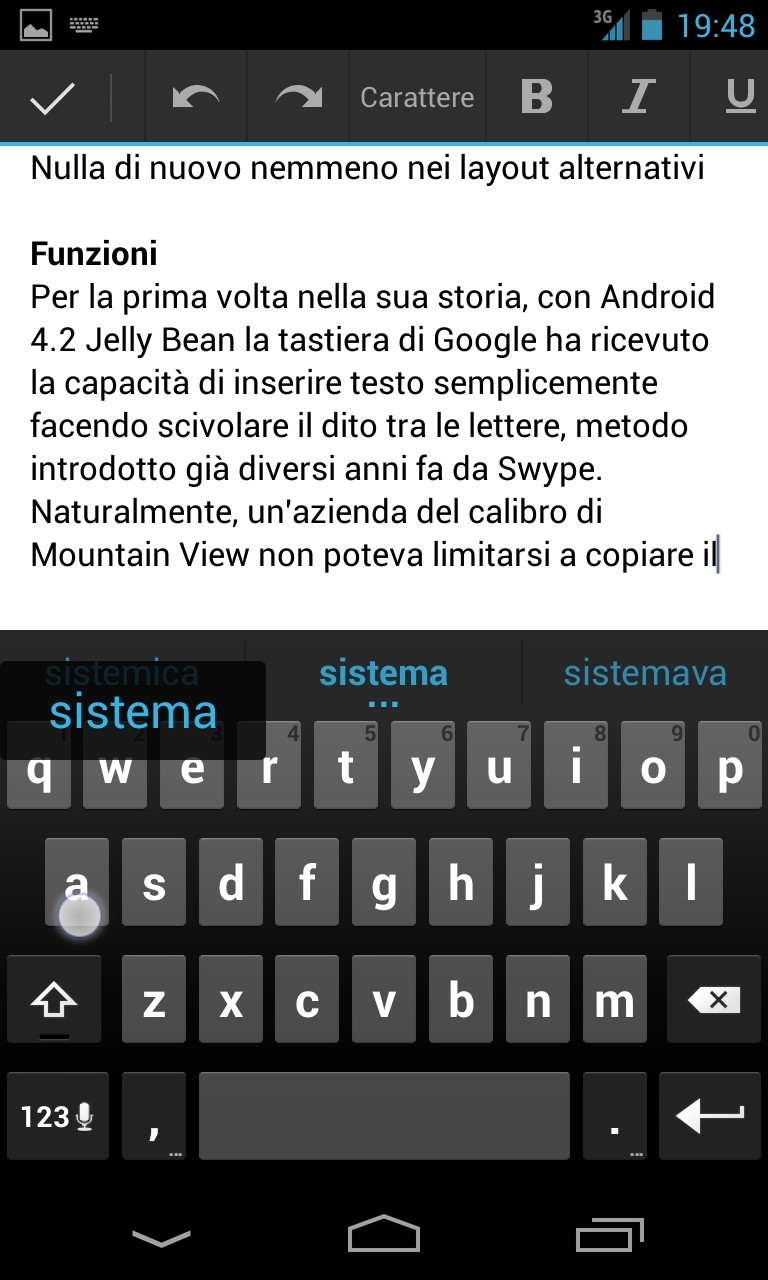Go to the home screen

(384, 1234)
